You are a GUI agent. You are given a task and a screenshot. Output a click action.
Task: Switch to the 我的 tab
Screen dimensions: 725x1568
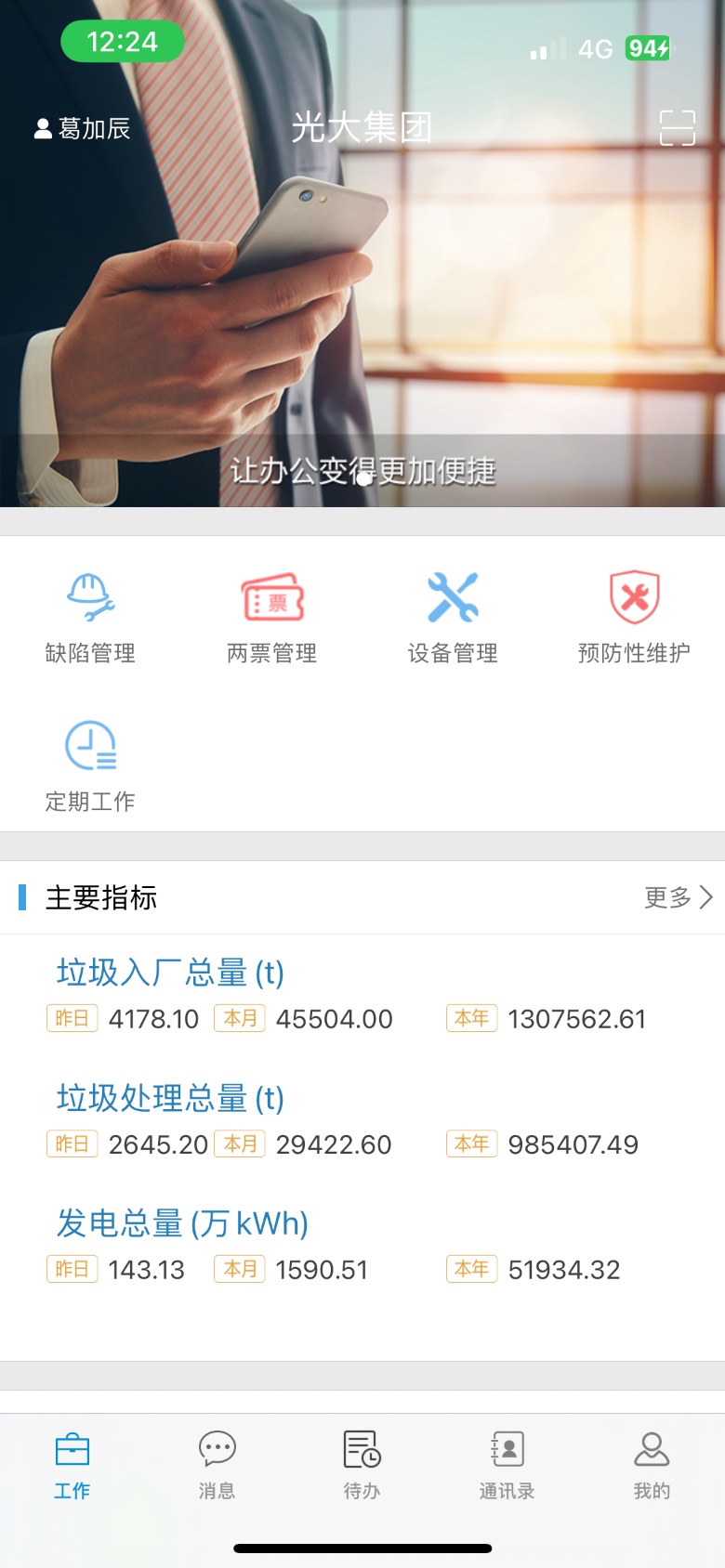pyautogui.click(x=652, y=1465)
